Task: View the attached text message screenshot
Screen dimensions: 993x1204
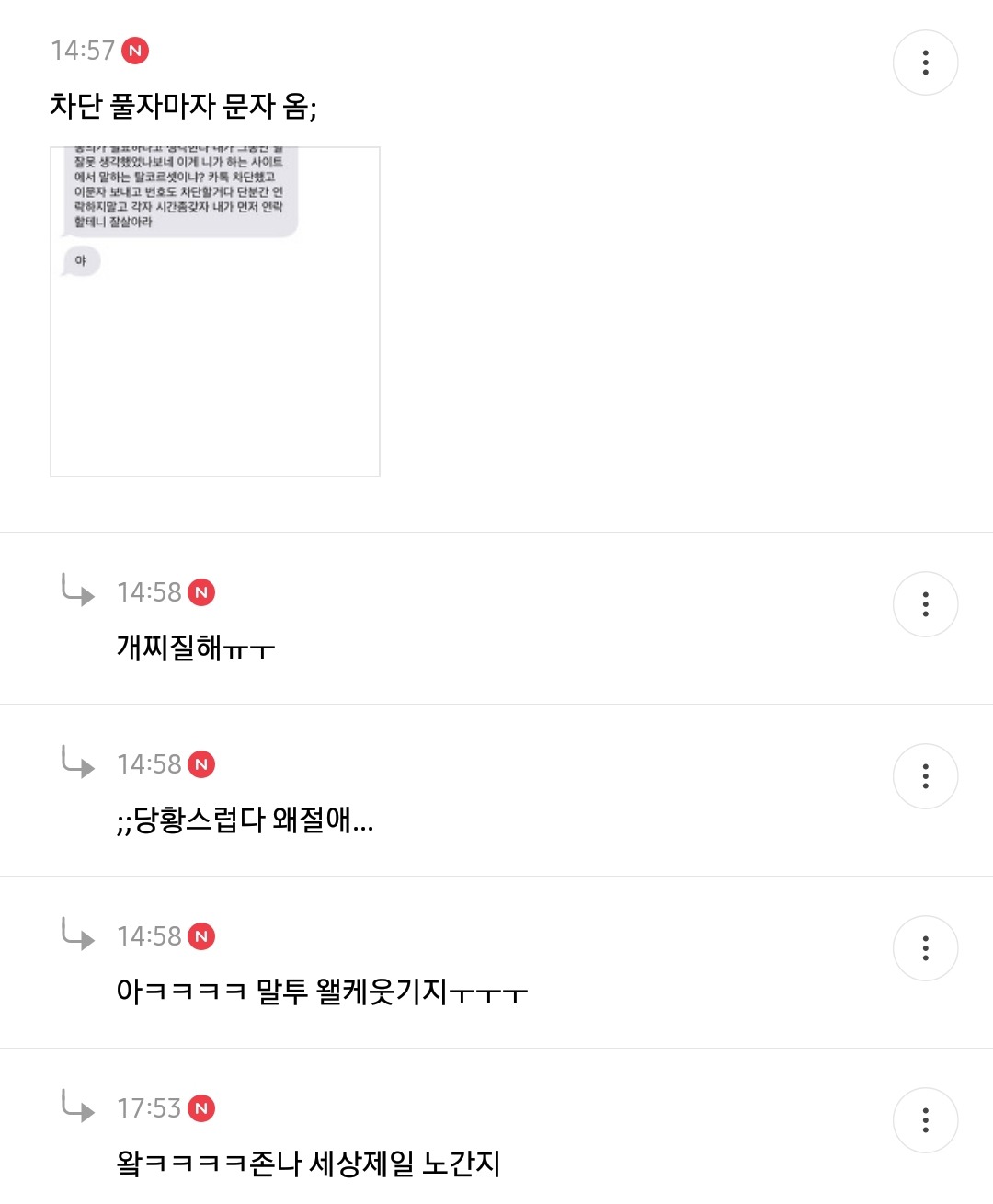Action: 215,311
